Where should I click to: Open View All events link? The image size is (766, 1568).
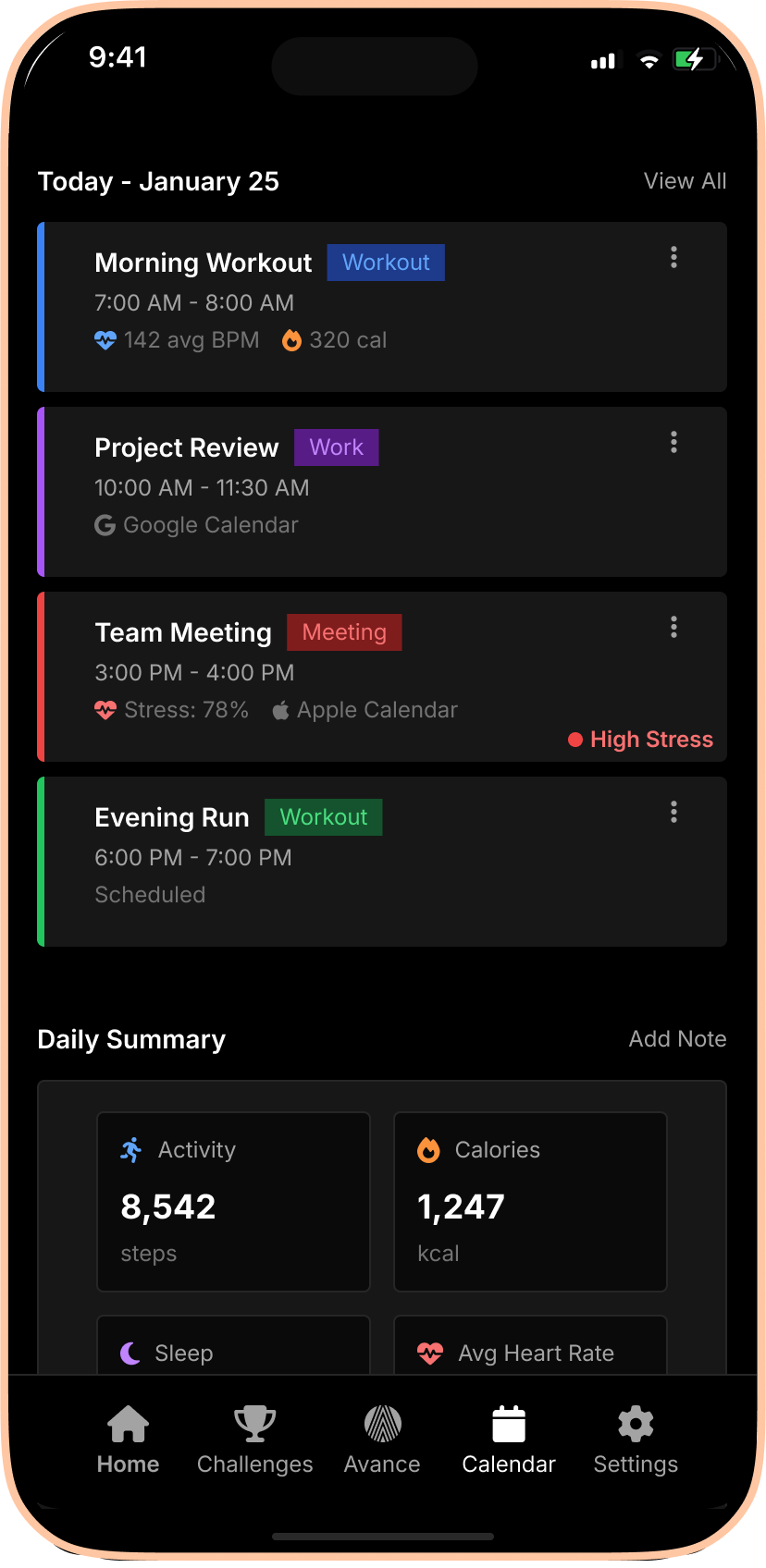pos(685,181)
